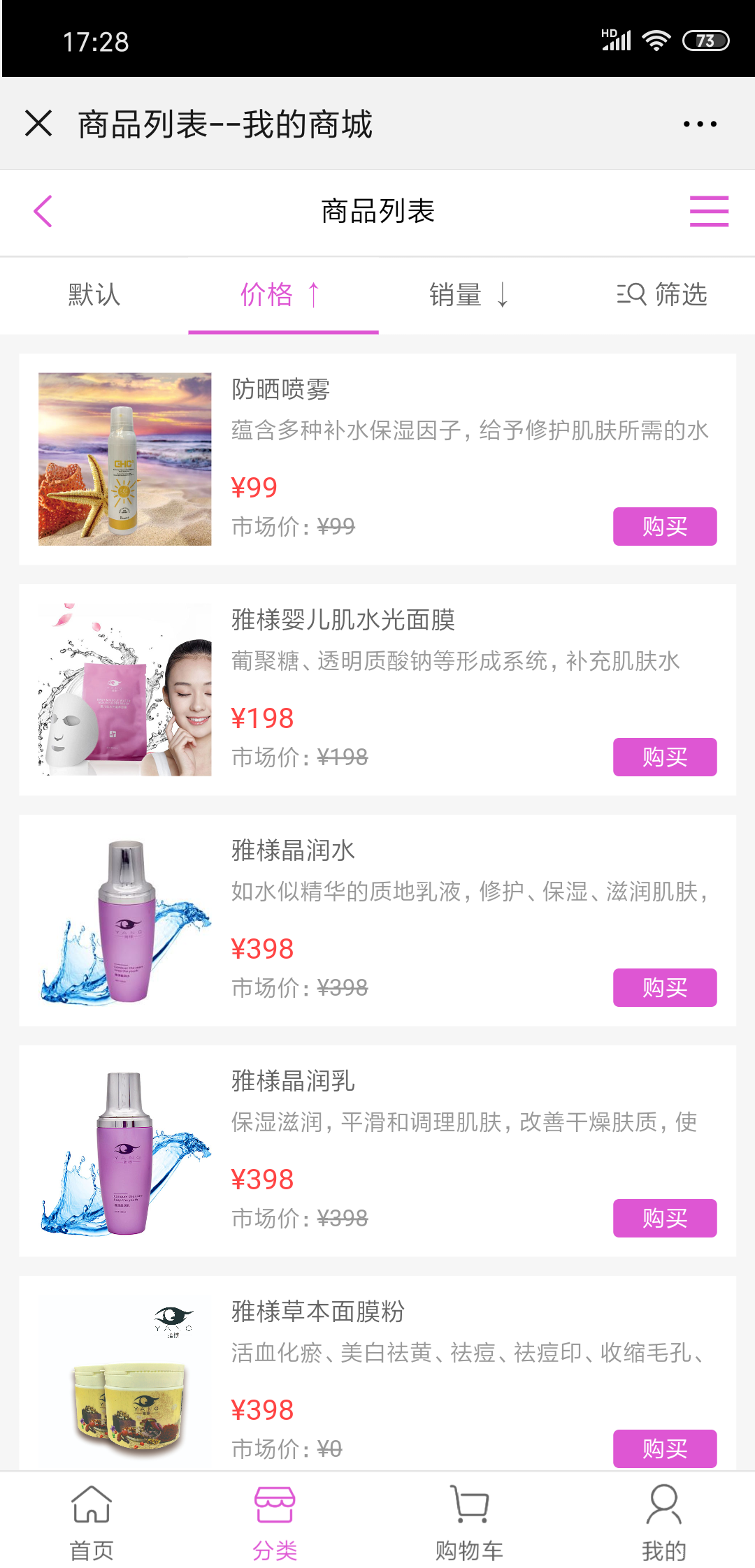Open the 雅様晶润水 product picture
The height and width of the screenshot is (1568, 755).
(x=124, y=920)
